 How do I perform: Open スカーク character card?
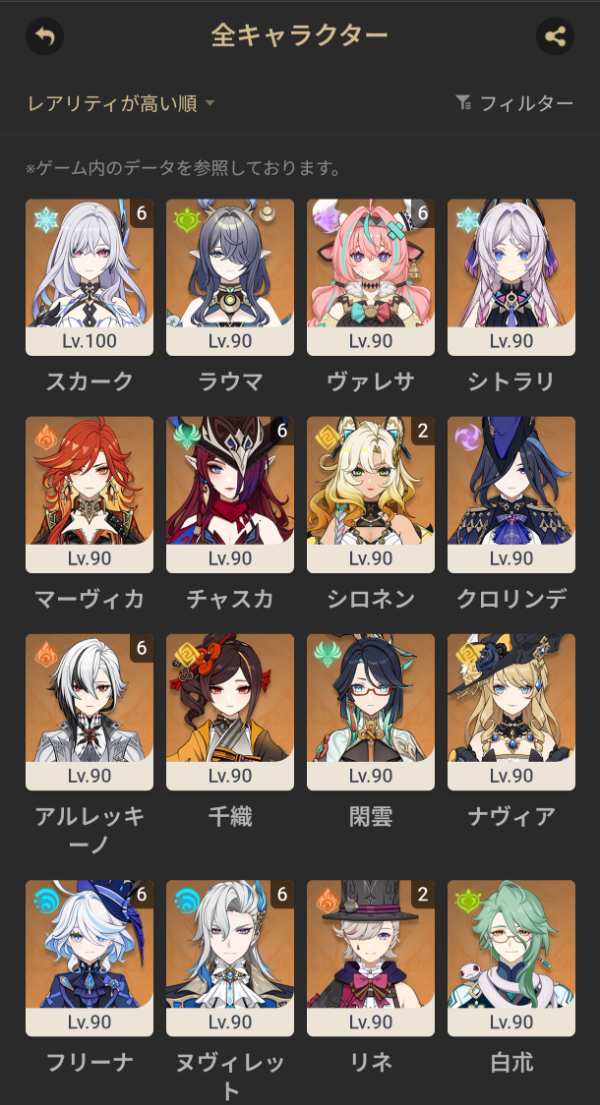tap(89, 276)
